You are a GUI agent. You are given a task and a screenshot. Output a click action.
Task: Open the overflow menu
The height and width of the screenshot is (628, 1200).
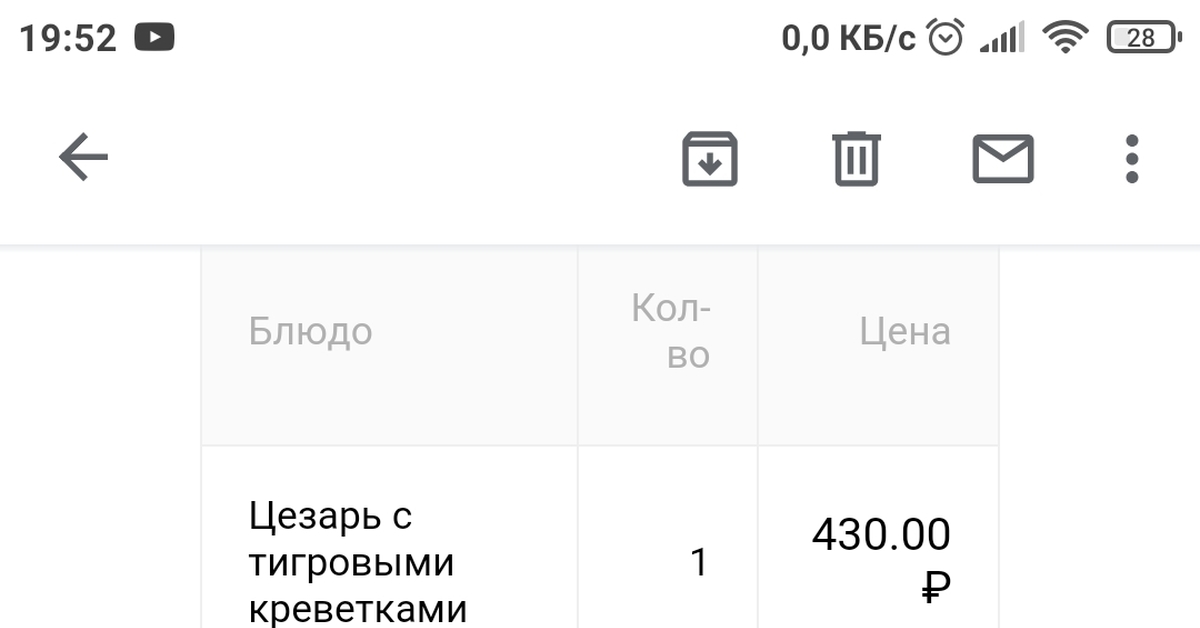point(1131,159)
